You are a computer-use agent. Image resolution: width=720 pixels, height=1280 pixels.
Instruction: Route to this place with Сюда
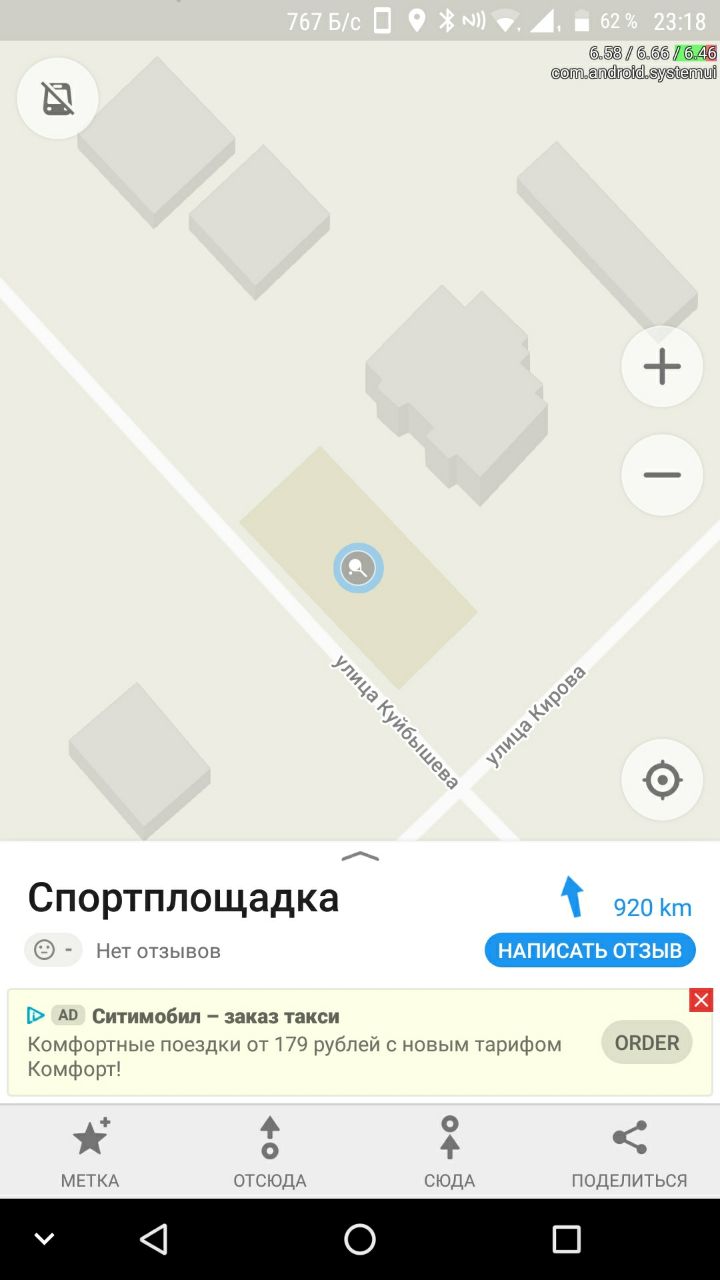coord(450,1152)
